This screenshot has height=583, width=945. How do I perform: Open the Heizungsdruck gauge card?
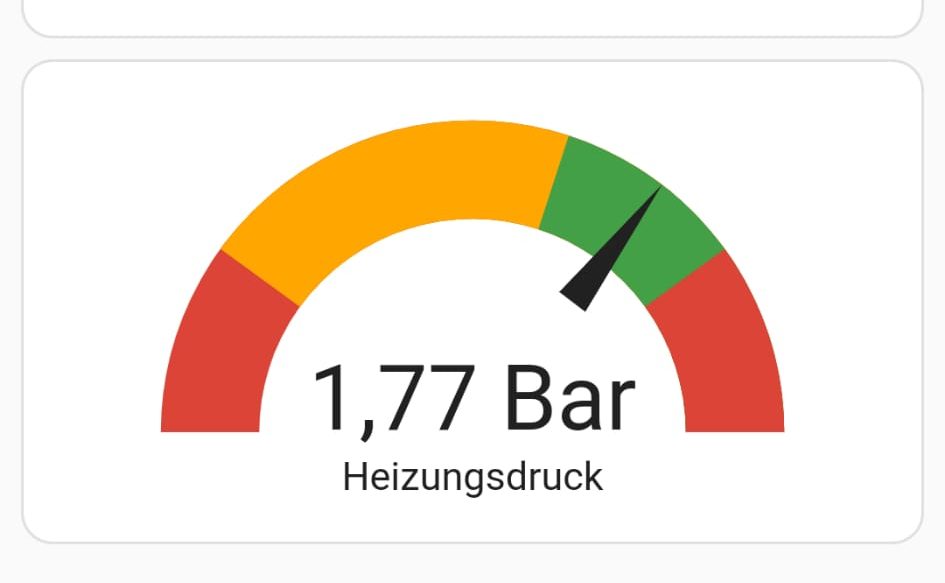pos(472,400)
